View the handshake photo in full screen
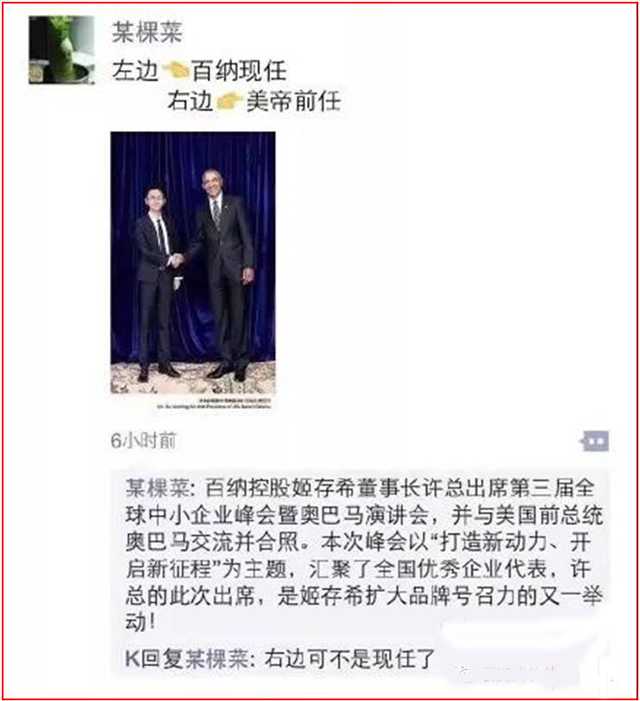 (192, 270)
